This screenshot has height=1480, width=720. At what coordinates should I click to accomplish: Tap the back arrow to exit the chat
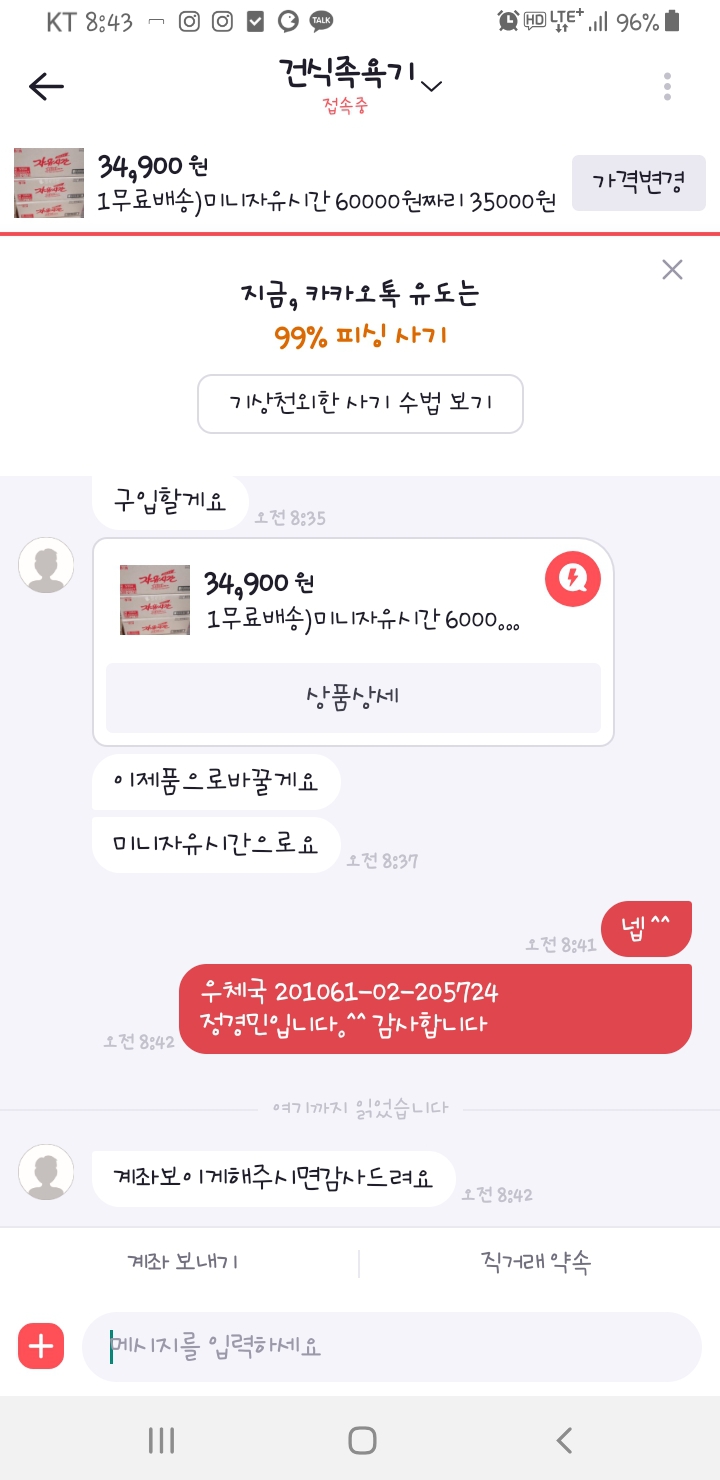[43, 86]
